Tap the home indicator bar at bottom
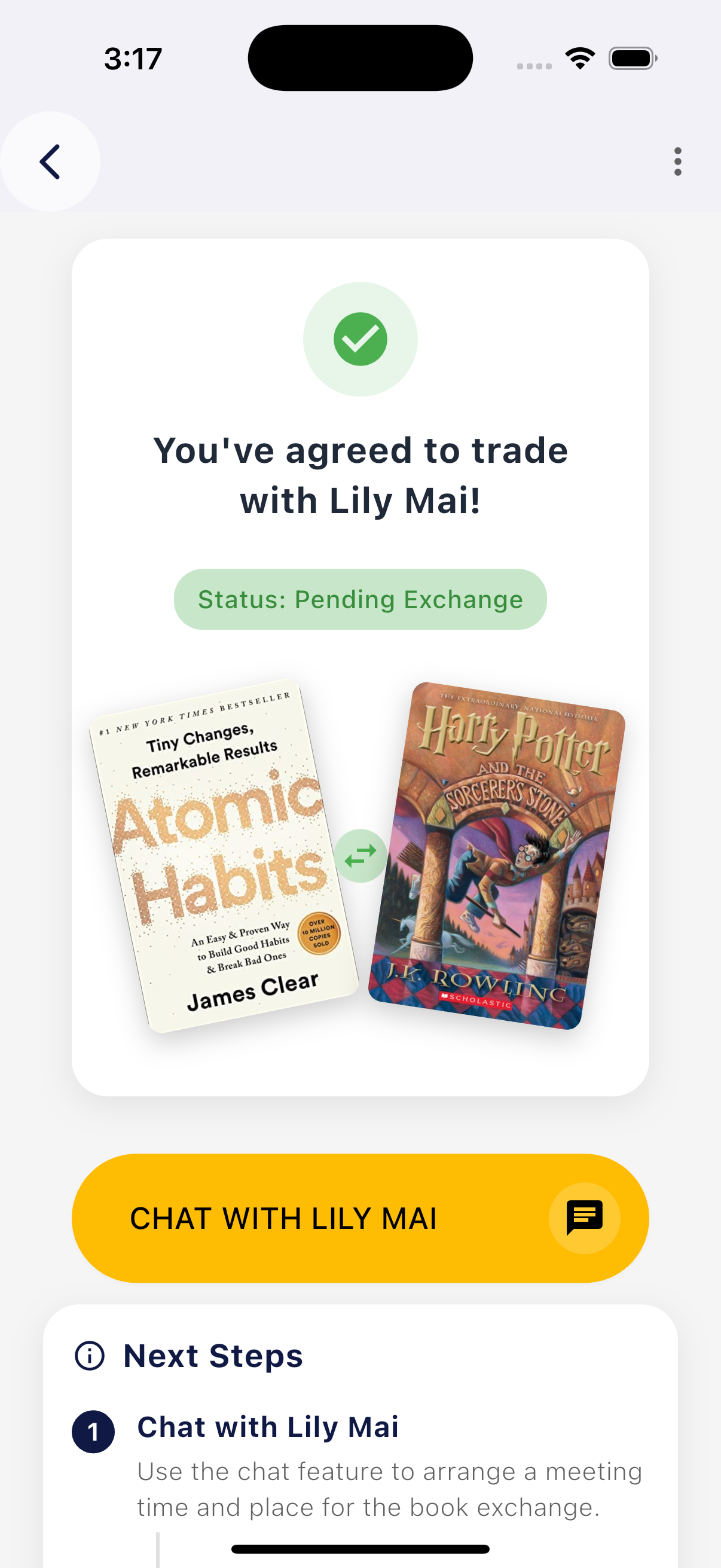 pos(360,1548)
